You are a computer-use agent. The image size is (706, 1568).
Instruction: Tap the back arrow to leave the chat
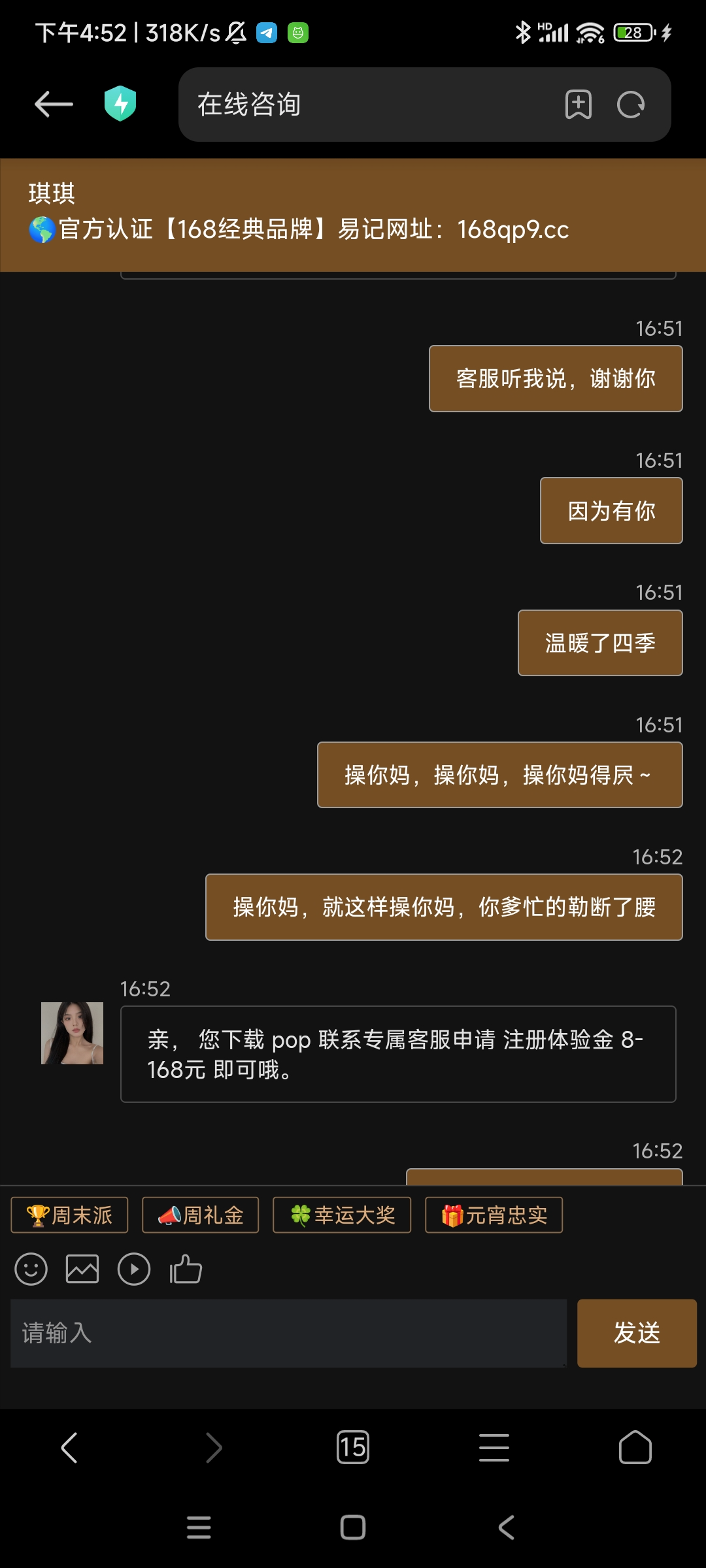[53, 104]
